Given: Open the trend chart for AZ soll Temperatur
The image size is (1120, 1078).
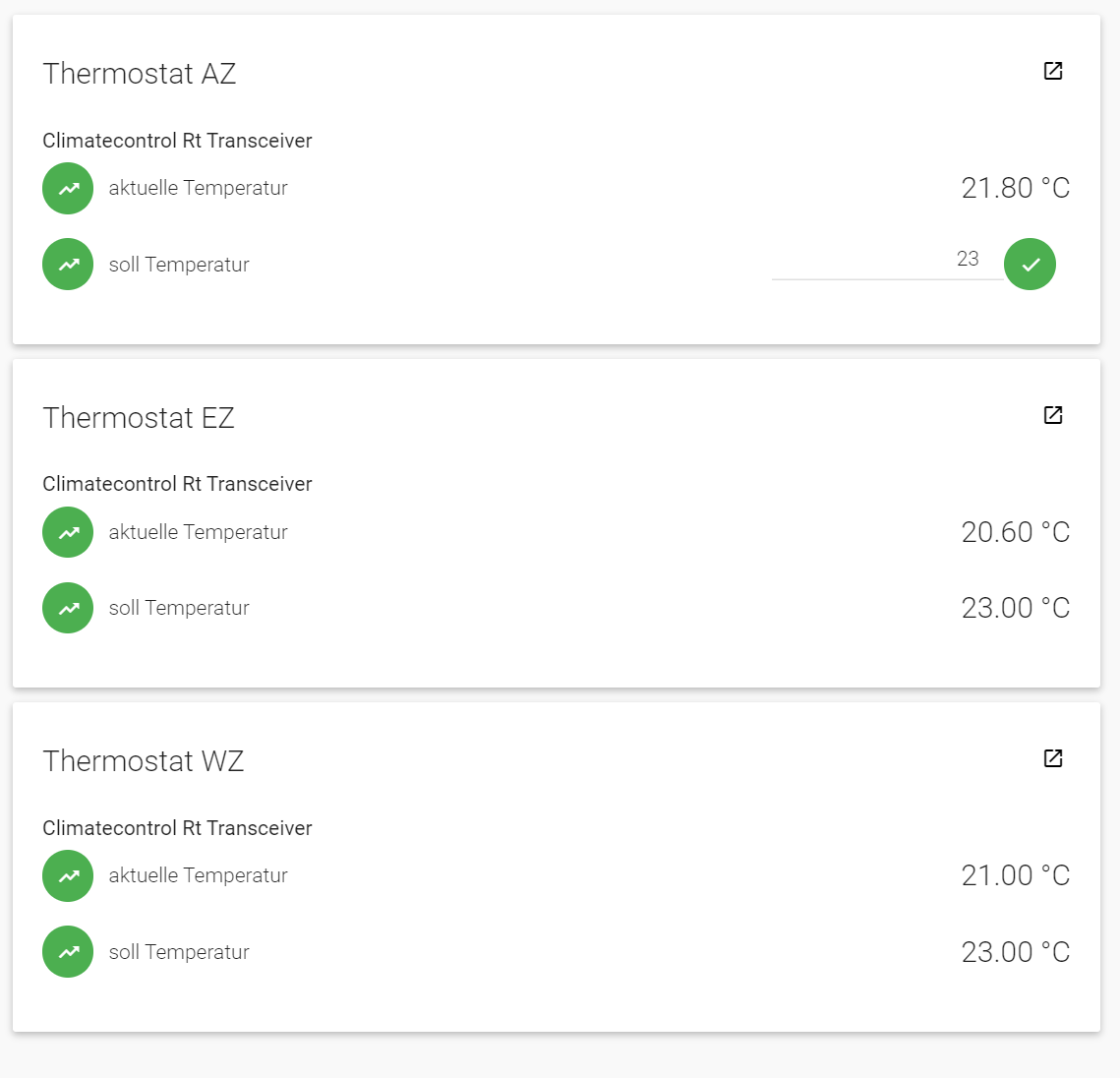Looking at the screenshot, I should coord(68,265).
